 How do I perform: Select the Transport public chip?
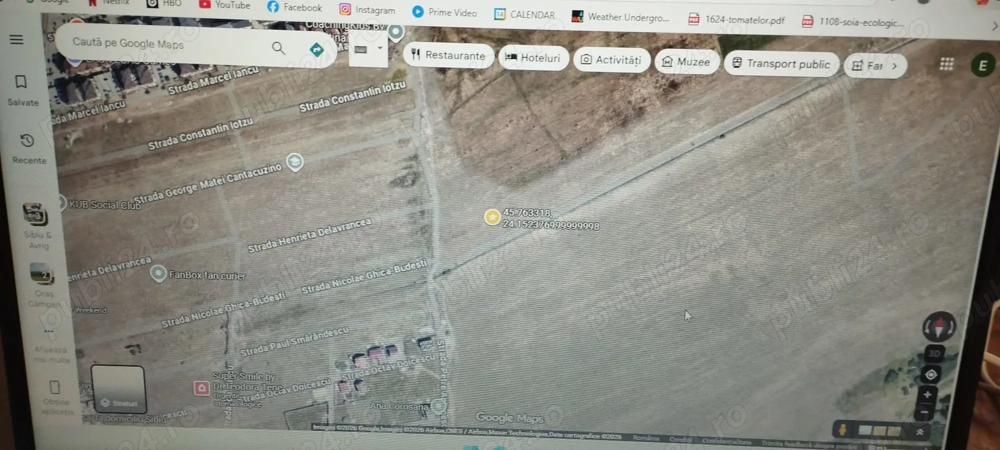pyautogui.click(x=780, y=64)
